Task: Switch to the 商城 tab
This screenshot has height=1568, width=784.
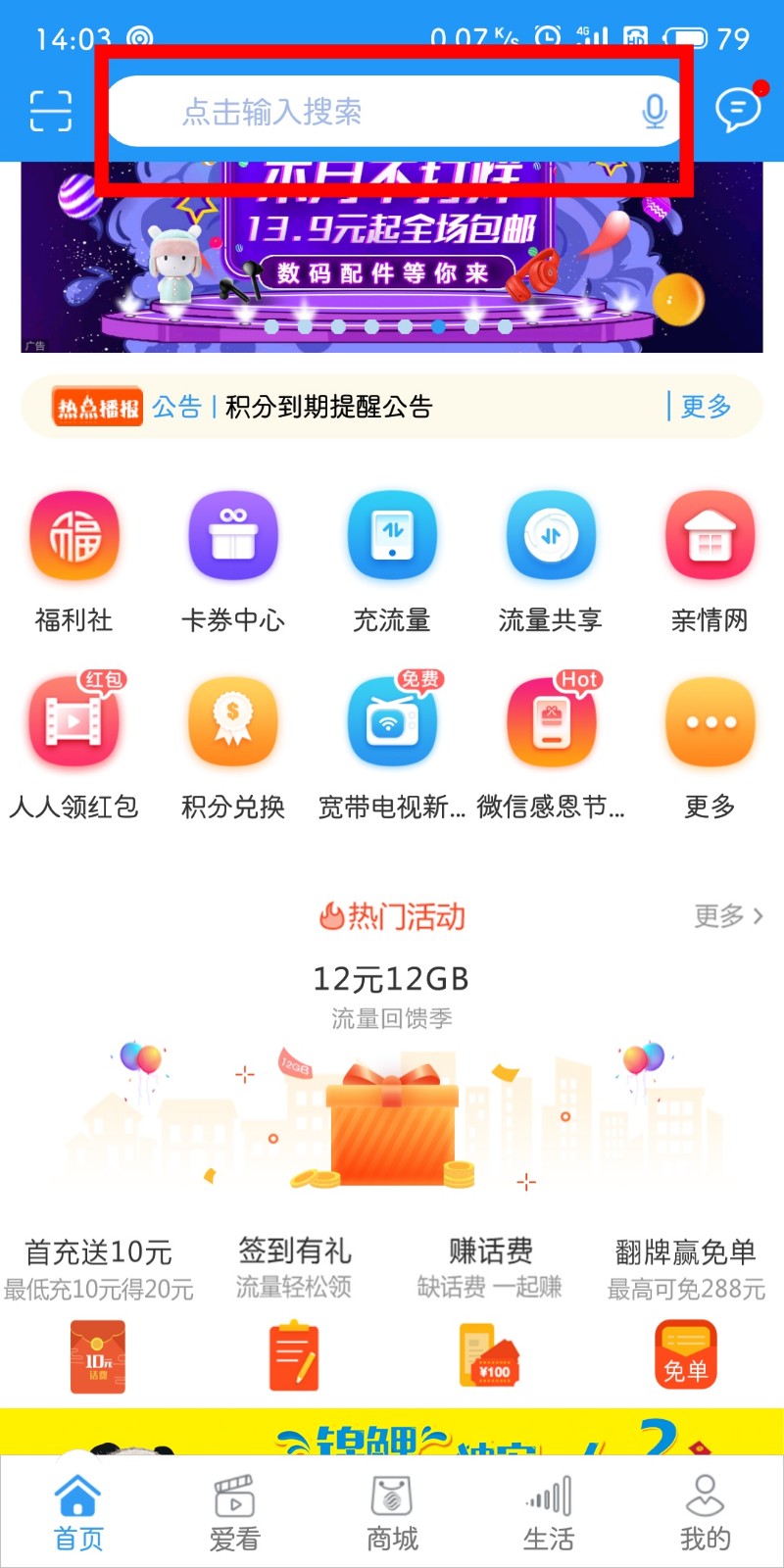Action: click(x=392, y=1514)
